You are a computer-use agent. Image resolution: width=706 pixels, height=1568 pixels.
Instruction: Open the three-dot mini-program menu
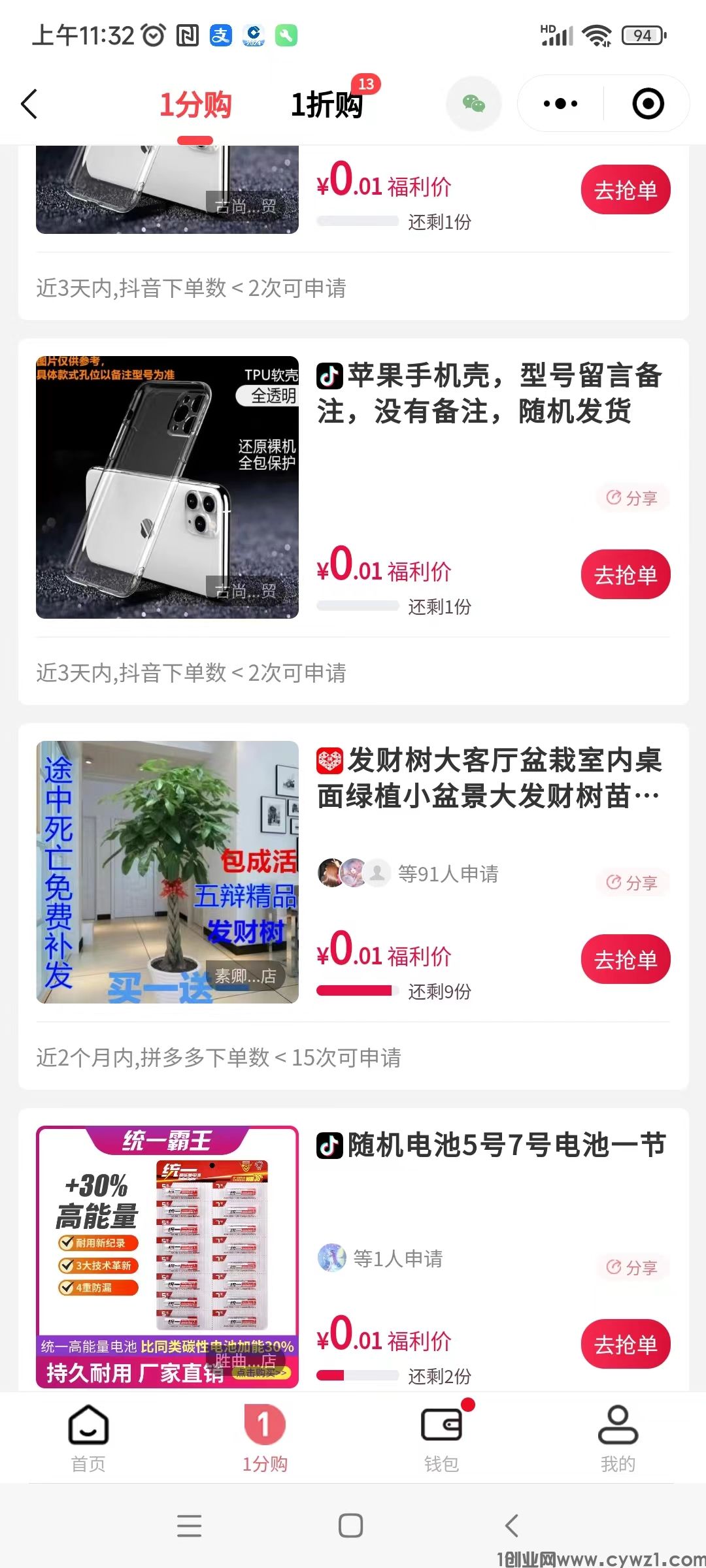coord(559,103)
